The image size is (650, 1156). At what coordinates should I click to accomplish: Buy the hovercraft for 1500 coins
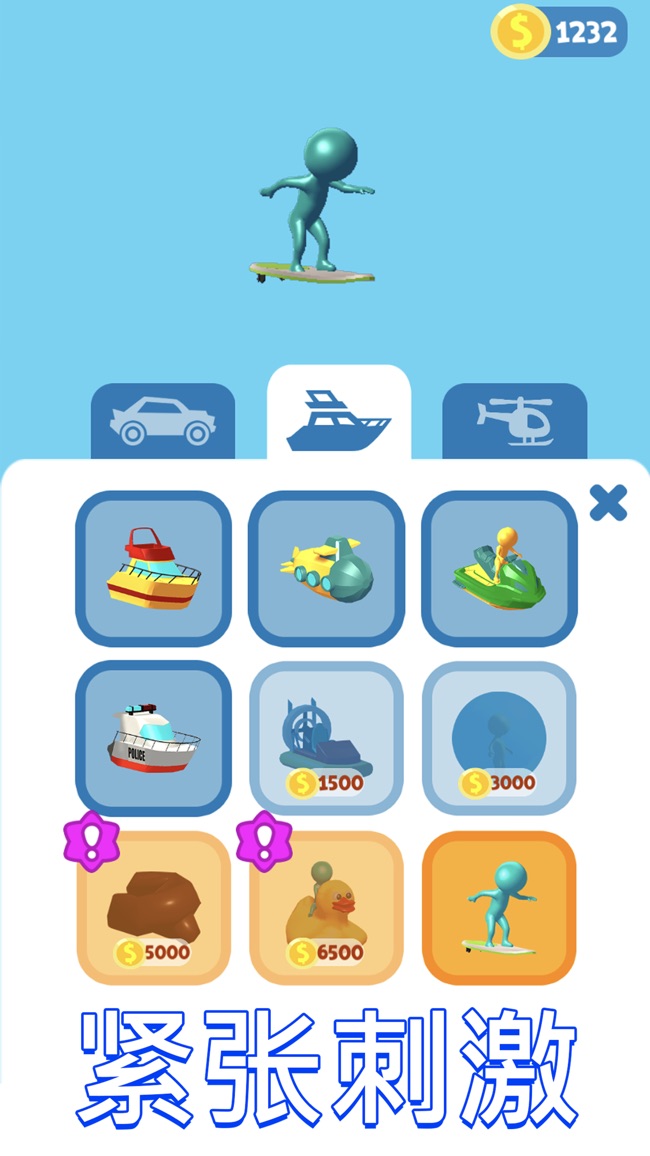pyautogui.click(x=326, y=738)
